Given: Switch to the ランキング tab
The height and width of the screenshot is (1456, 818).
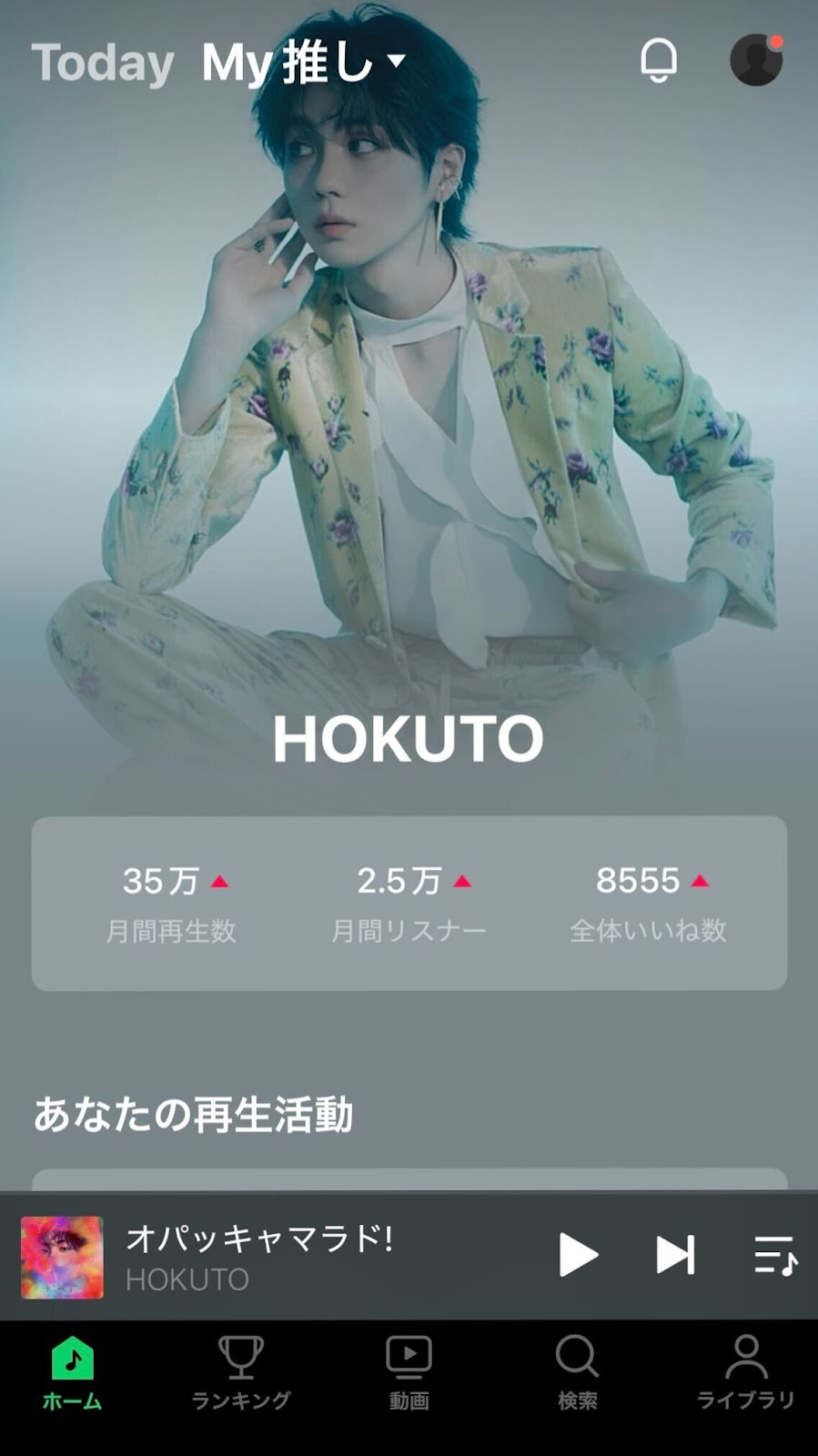Looking at the screenshot, I should [241, 1374].
